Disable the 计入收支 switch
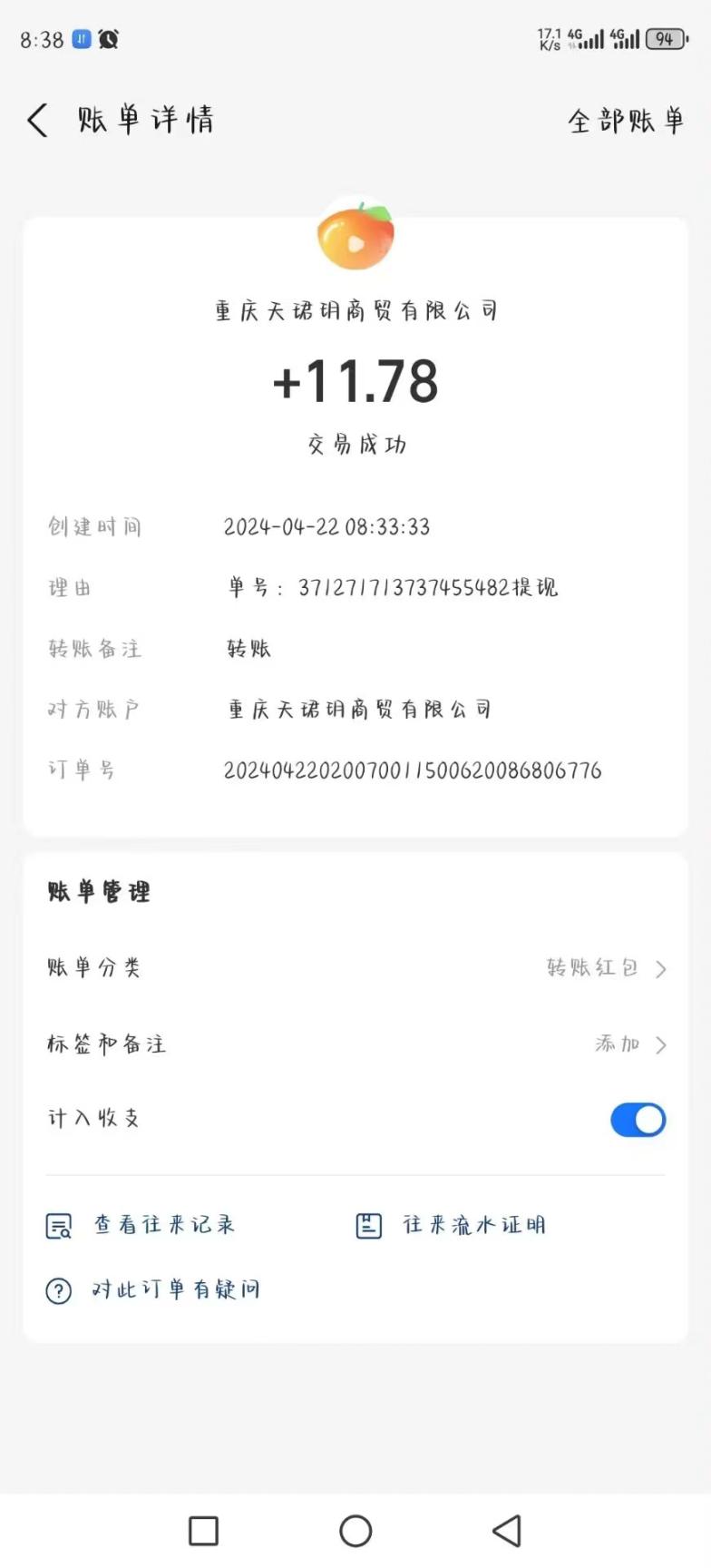The height and width of the screenshot is (1568, 711). [638, 1120]
